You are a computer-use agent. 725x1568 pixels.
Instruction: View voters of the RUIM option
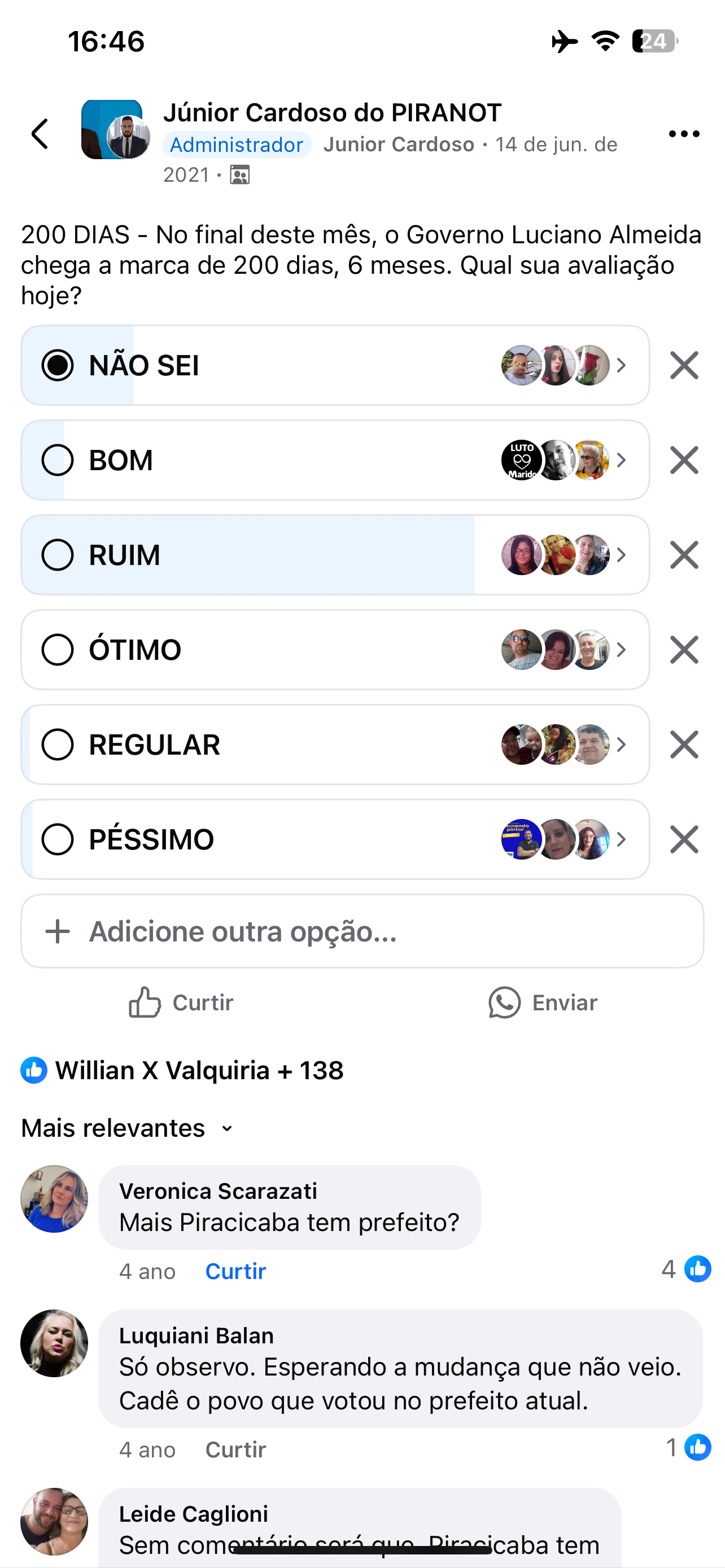[563, 555]
